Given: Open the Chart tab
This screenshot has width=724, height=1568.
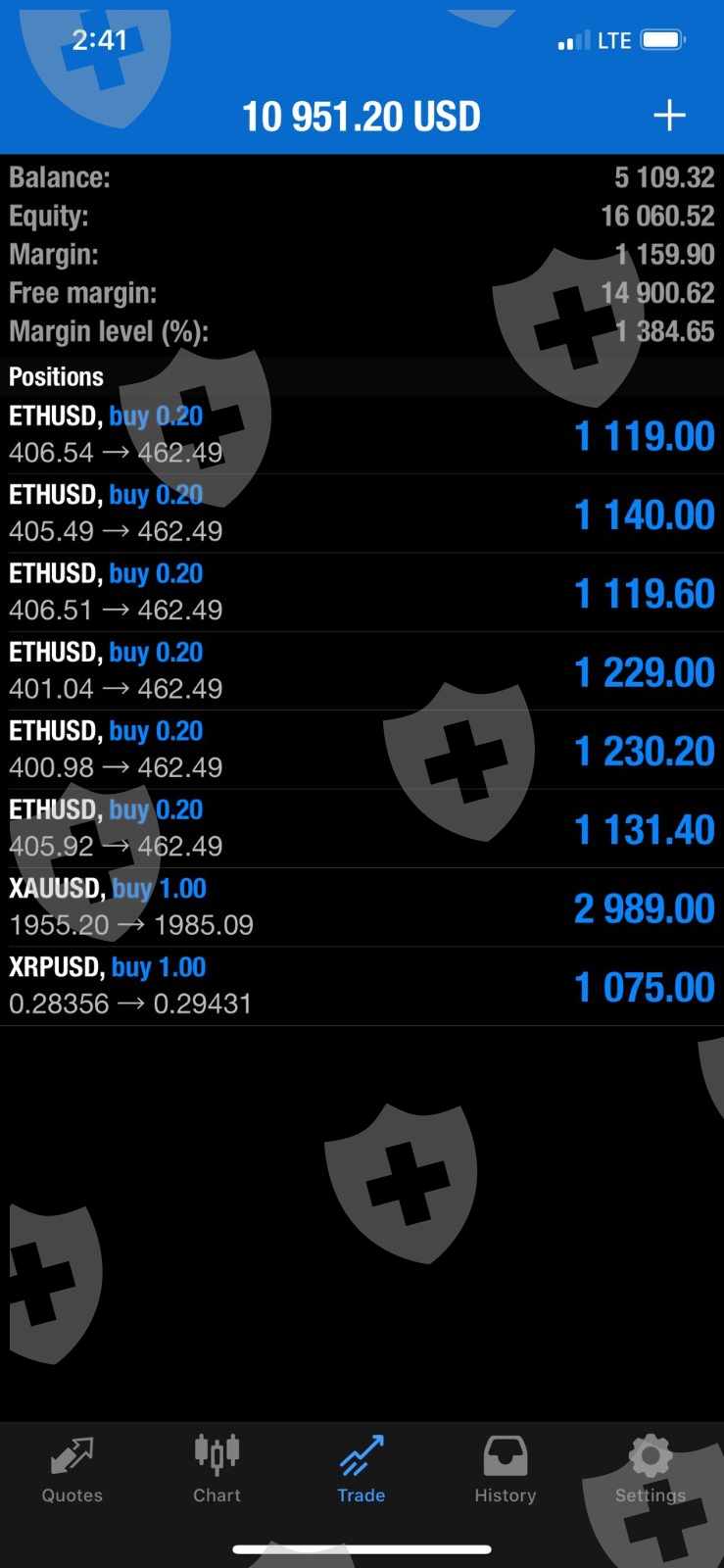Looking at the screenshot, I should coord(217,1468).
